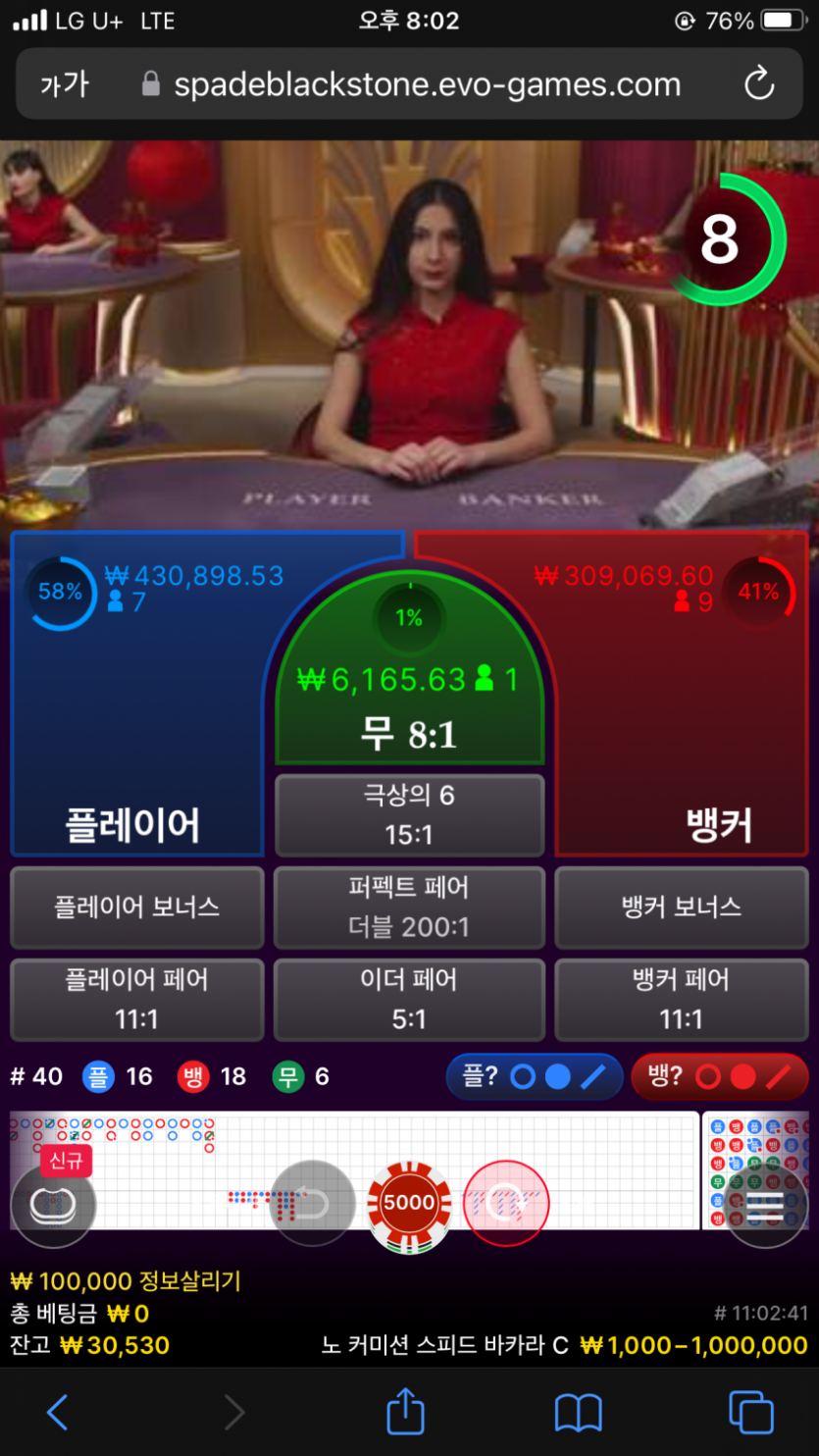Screen dimensions: 819x1456
Task: Choose the 뱅커 보너스 side bet
Action: pyautogui.click(x=681, y=907)
